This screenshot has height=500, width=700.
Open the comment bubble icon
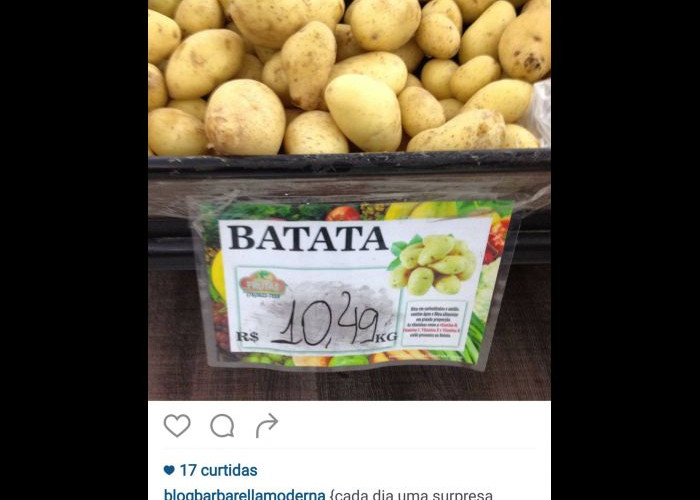click(x=222, y=426)
